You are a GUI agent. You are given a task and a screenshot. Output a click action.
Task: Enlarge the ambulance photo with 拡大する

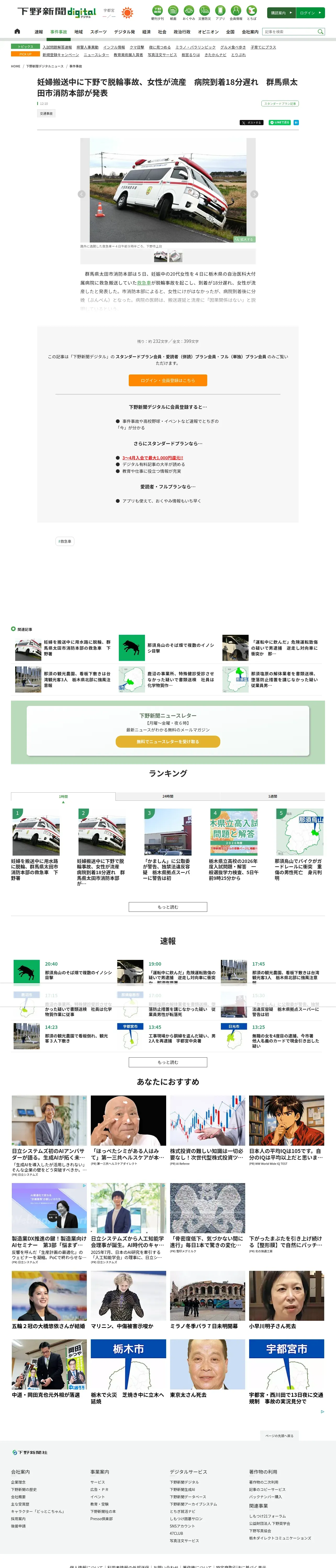pos(244,239)
